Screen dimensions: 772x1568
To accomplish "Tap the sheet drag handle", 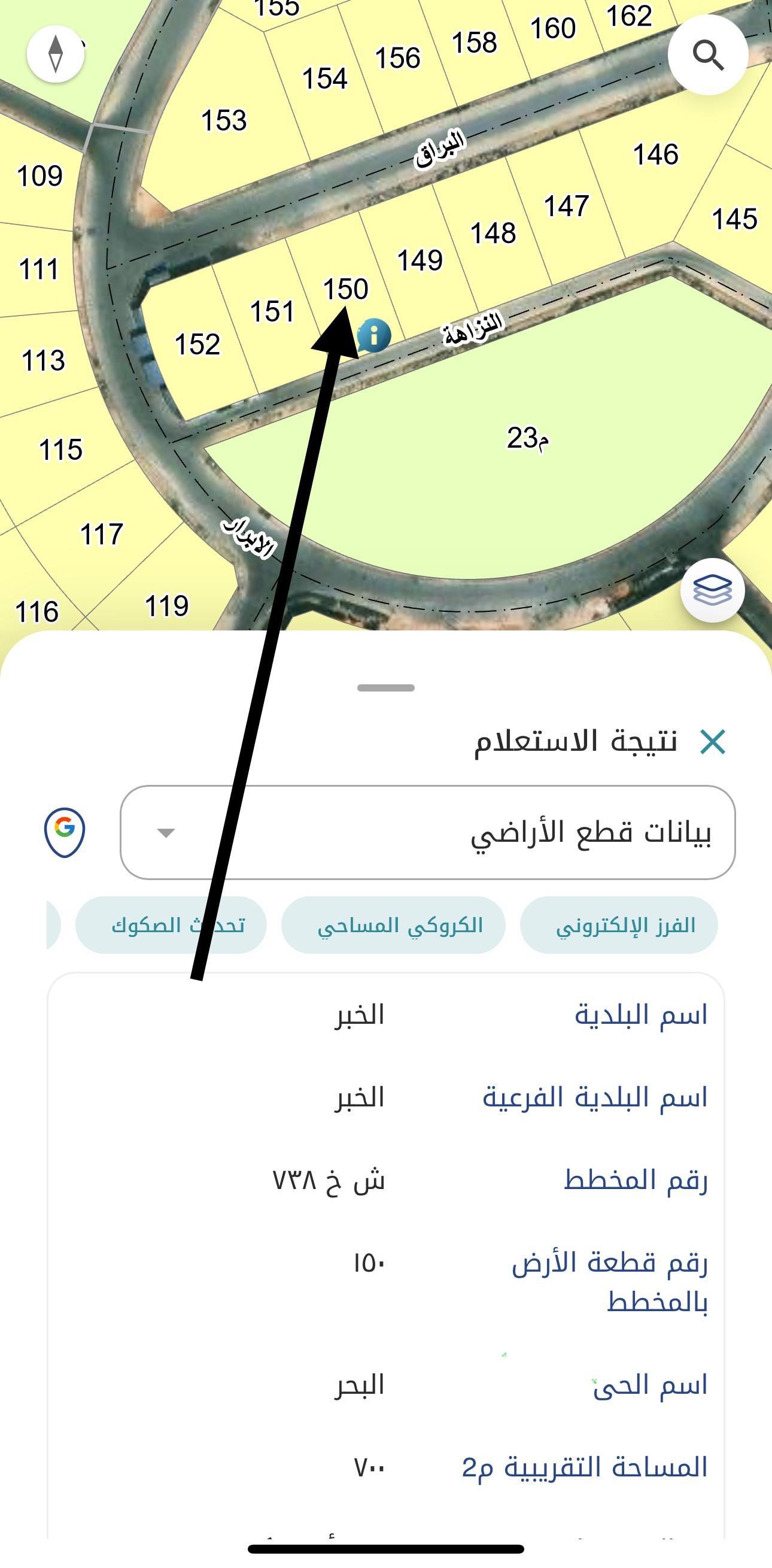I will coord(385,688).
